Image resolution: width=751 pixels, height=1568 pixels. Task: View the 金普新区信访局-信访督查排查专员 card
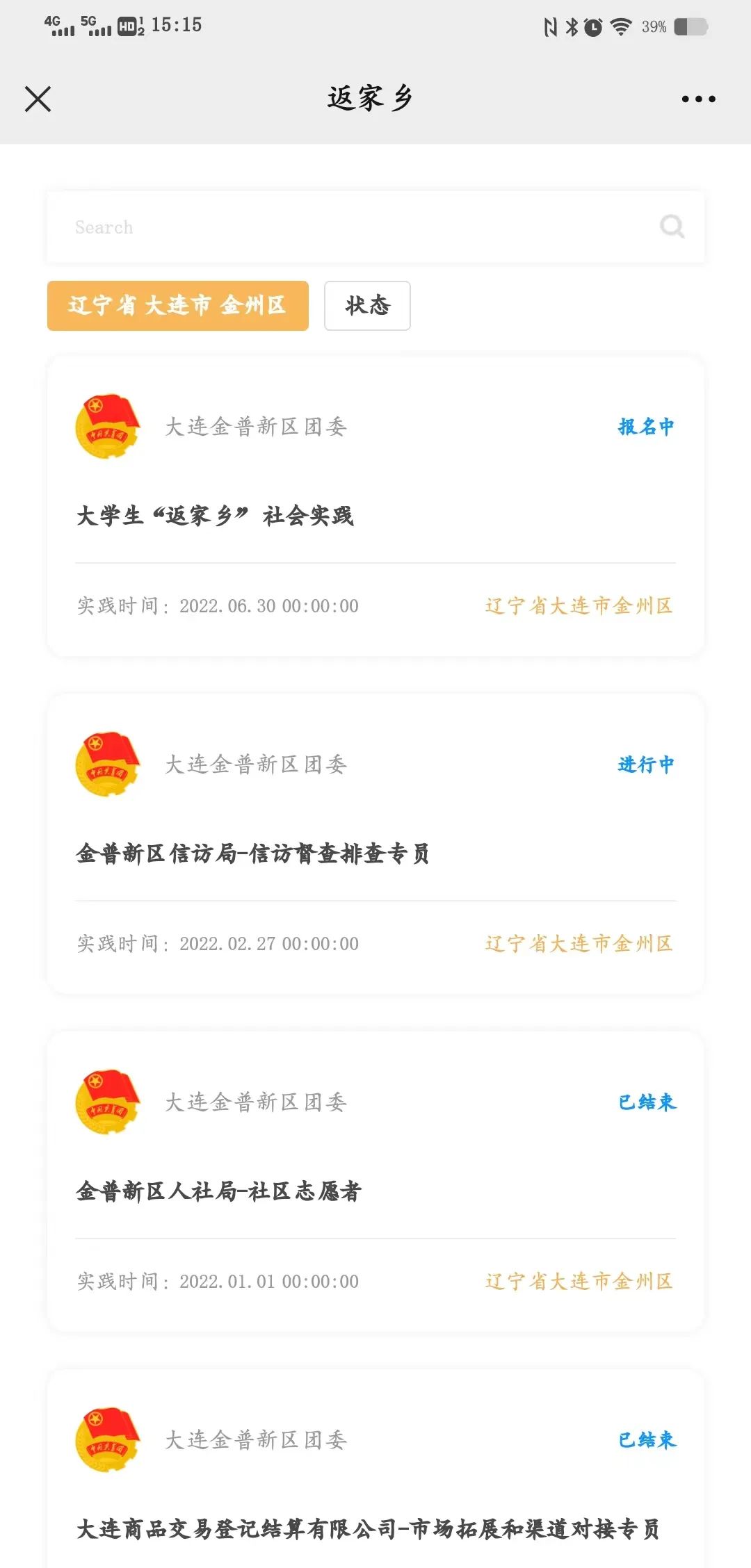tap(375, 853)
